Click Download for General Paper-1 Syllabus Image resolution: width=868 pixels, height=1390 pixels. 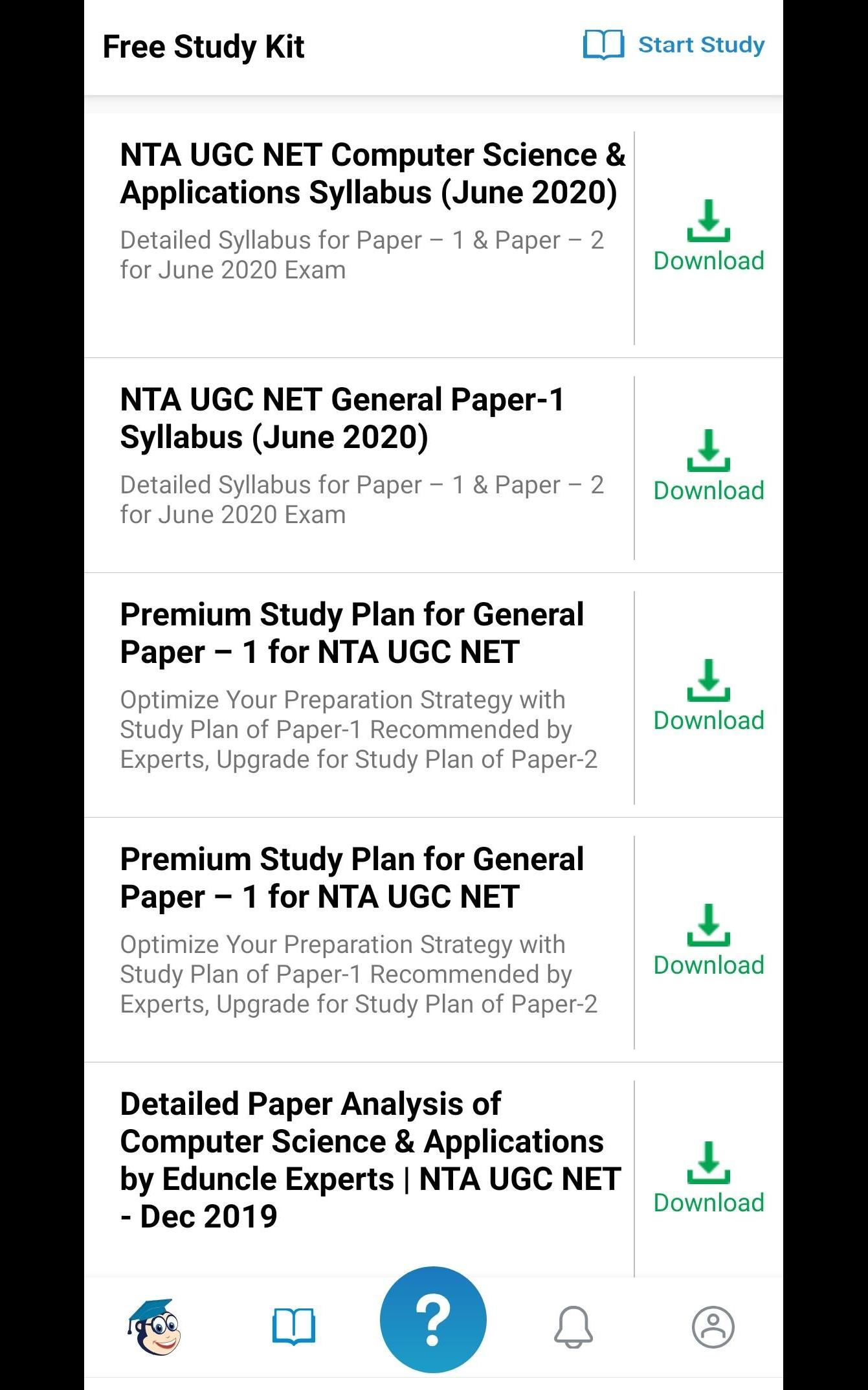709,490
